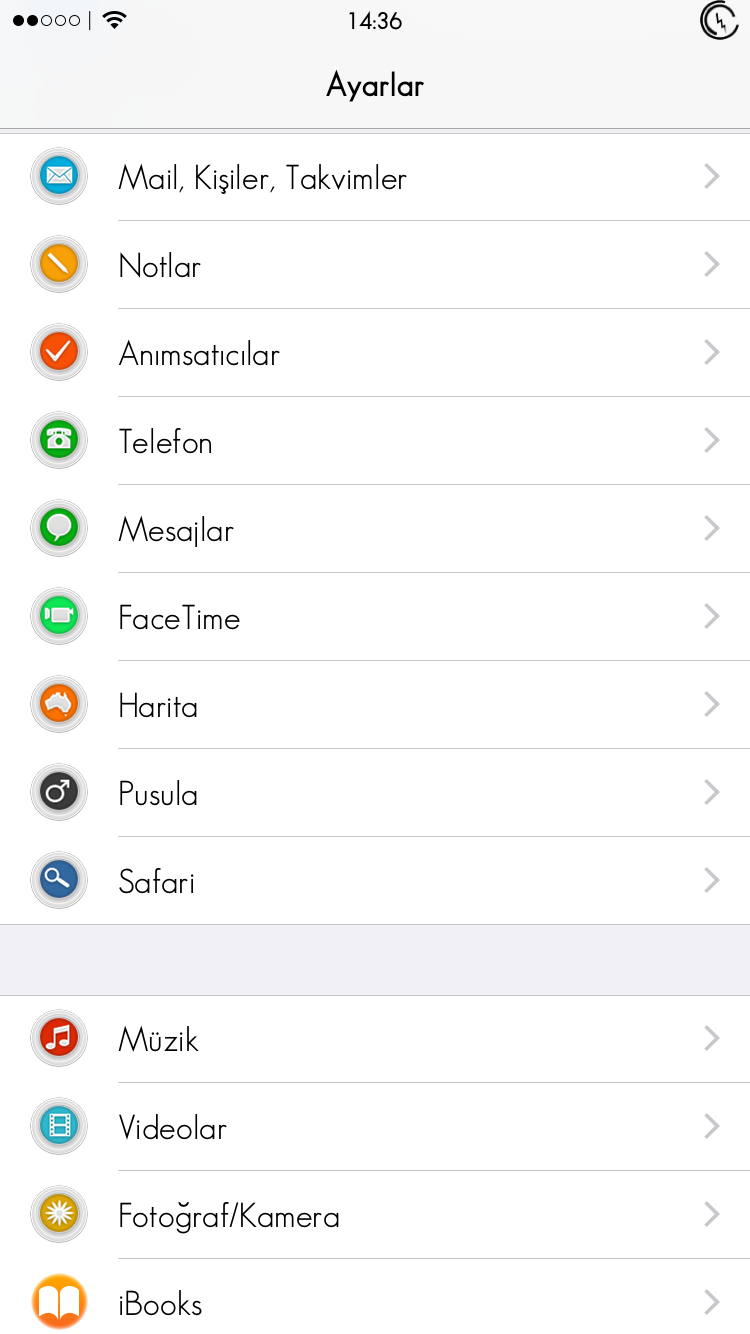Open the Notlar settings row
The width and height of the screenshot is (750, 1334).
click(375, 265)
